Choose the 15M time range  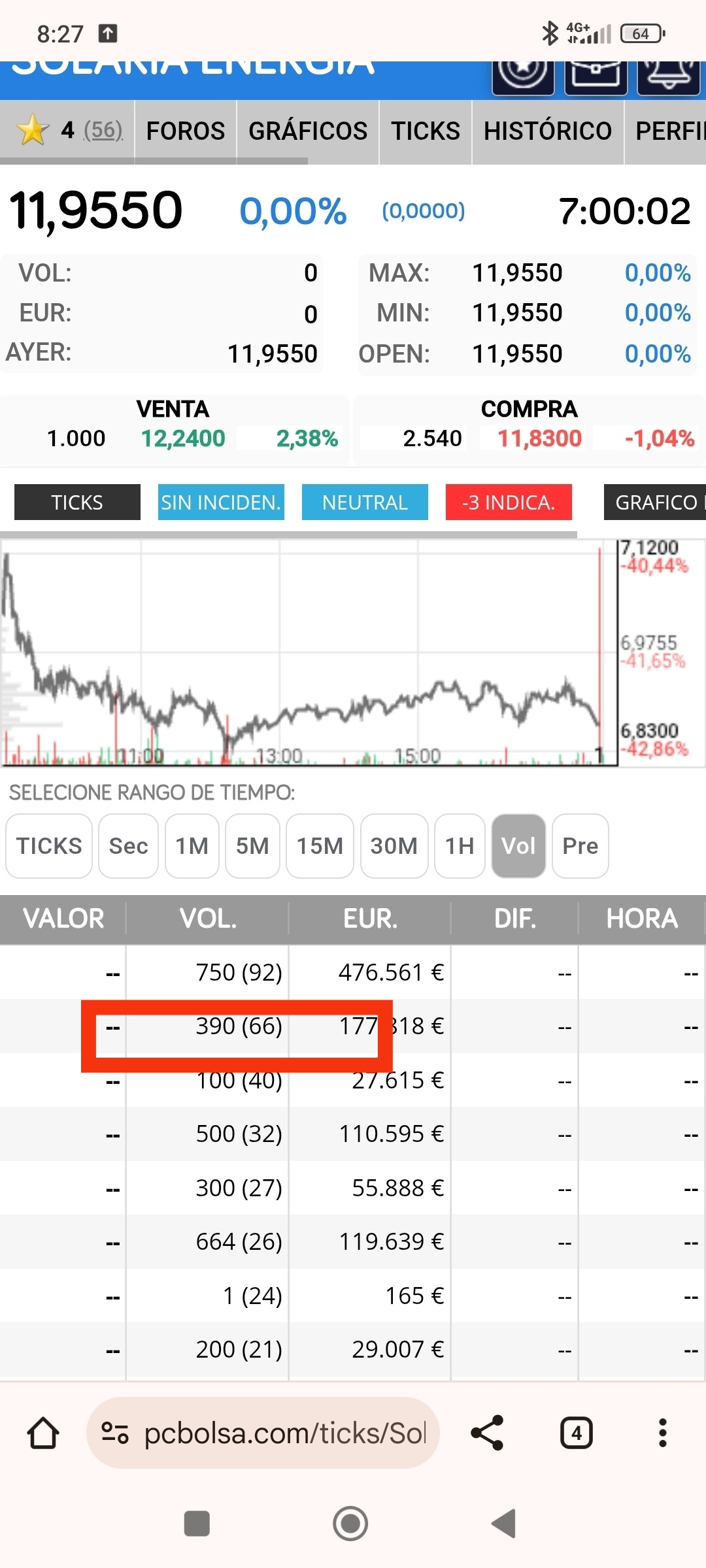(320, 846)
